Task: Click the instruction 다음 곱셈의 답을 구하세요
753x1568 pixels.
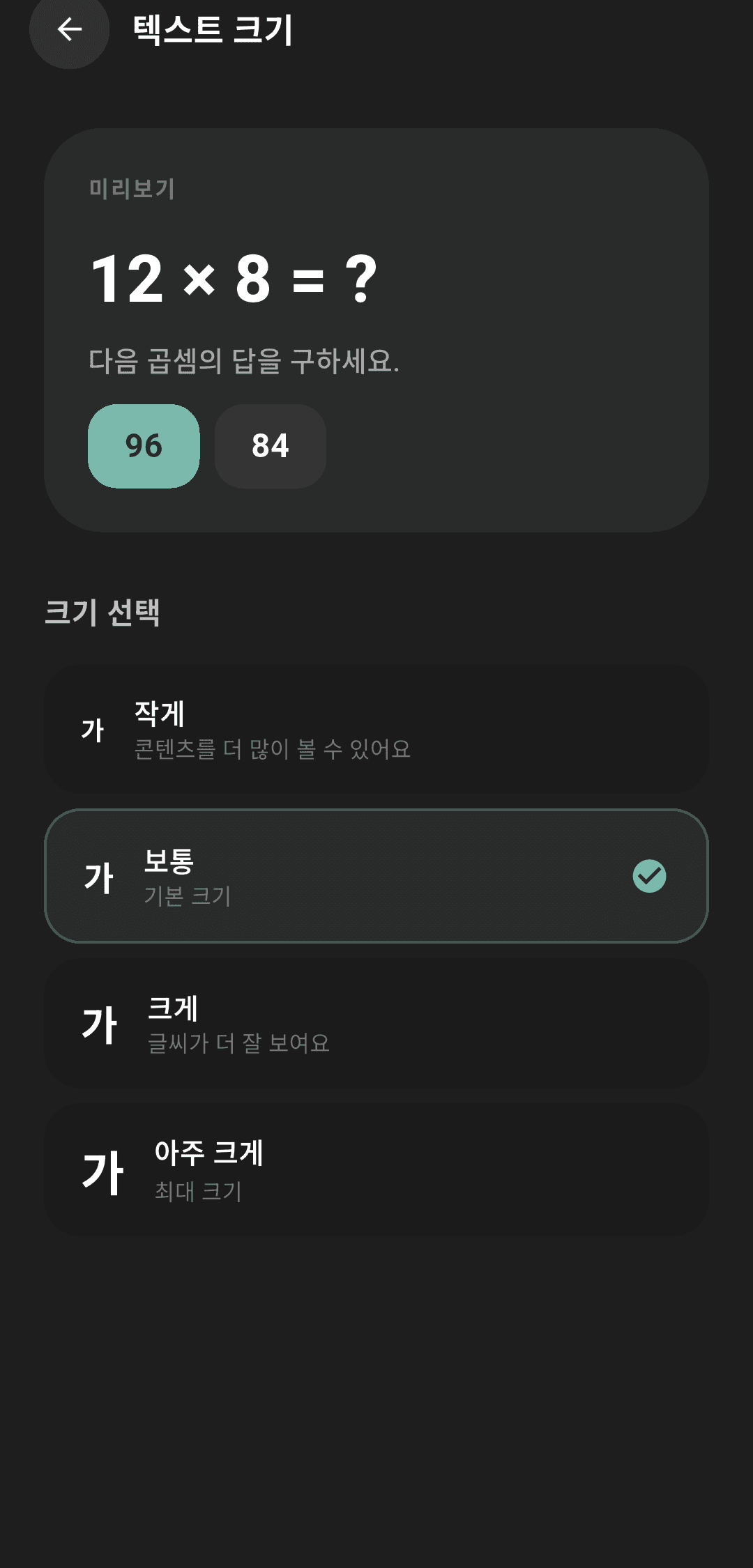Action: point(244,360)
